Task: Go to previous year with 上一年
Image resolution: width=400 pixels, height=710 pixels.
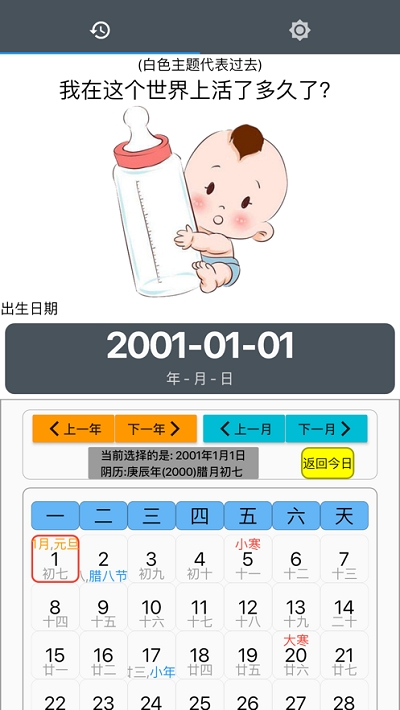Action: 73,428
